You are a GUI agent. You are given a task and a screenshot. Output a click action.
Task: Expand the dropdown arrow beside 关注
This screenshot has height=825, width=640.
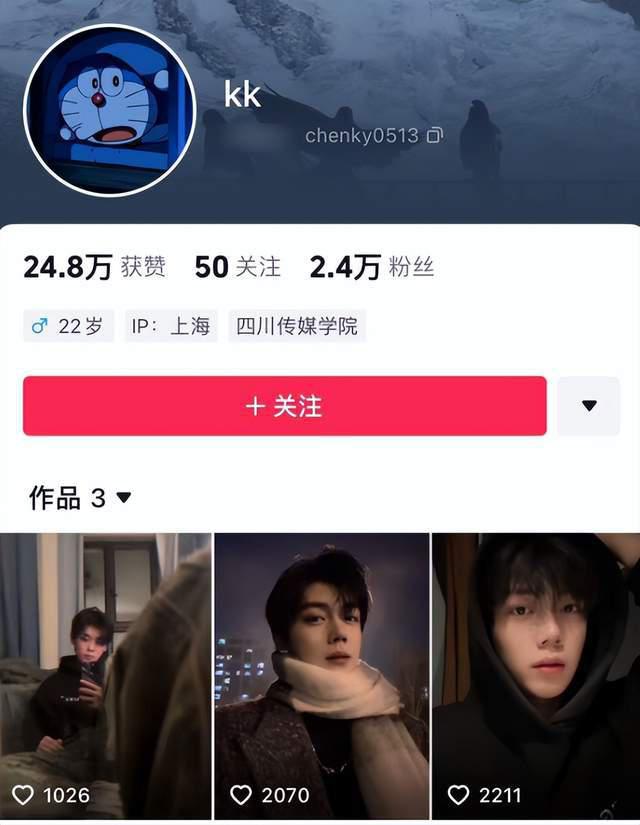click(x=589, y=406)
